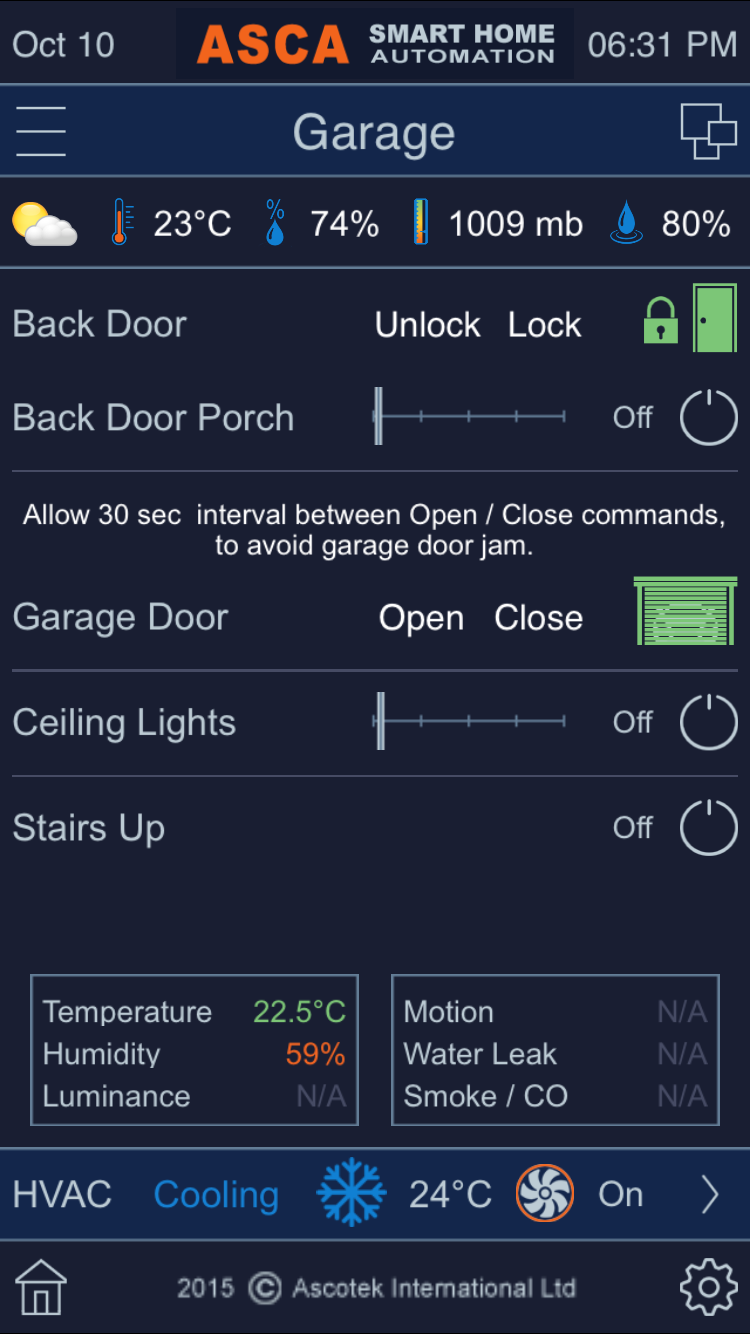This screenshot has height=1334, width=750.
Task: Open settings gear
Action: (x=708, y=1287)
